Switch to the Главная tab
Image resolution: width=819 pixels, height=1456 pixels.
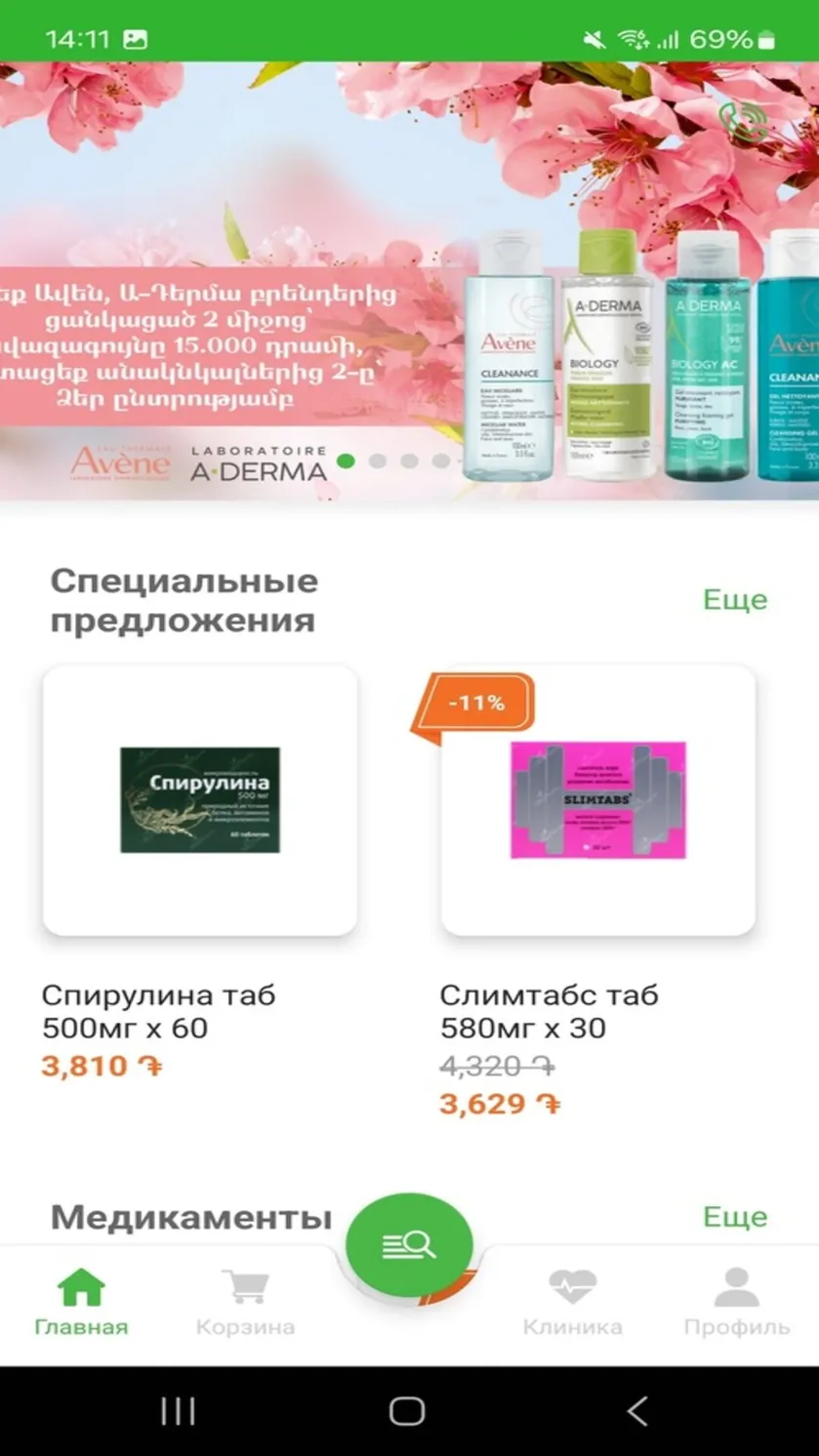tap(81, 1303)
